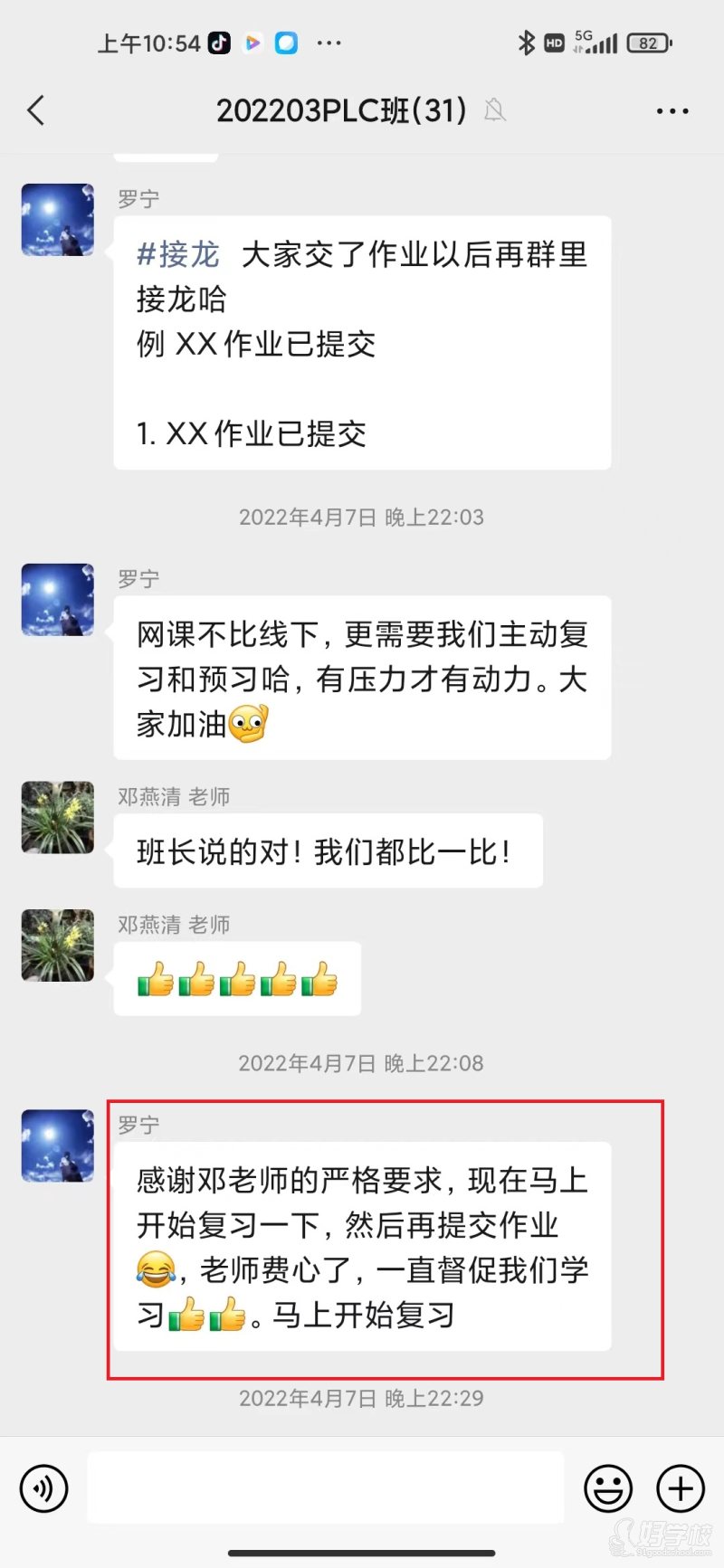Open the #接龙 link in 罗宁's message
The image size is (724, 1568).
click(x=178, y=254)
